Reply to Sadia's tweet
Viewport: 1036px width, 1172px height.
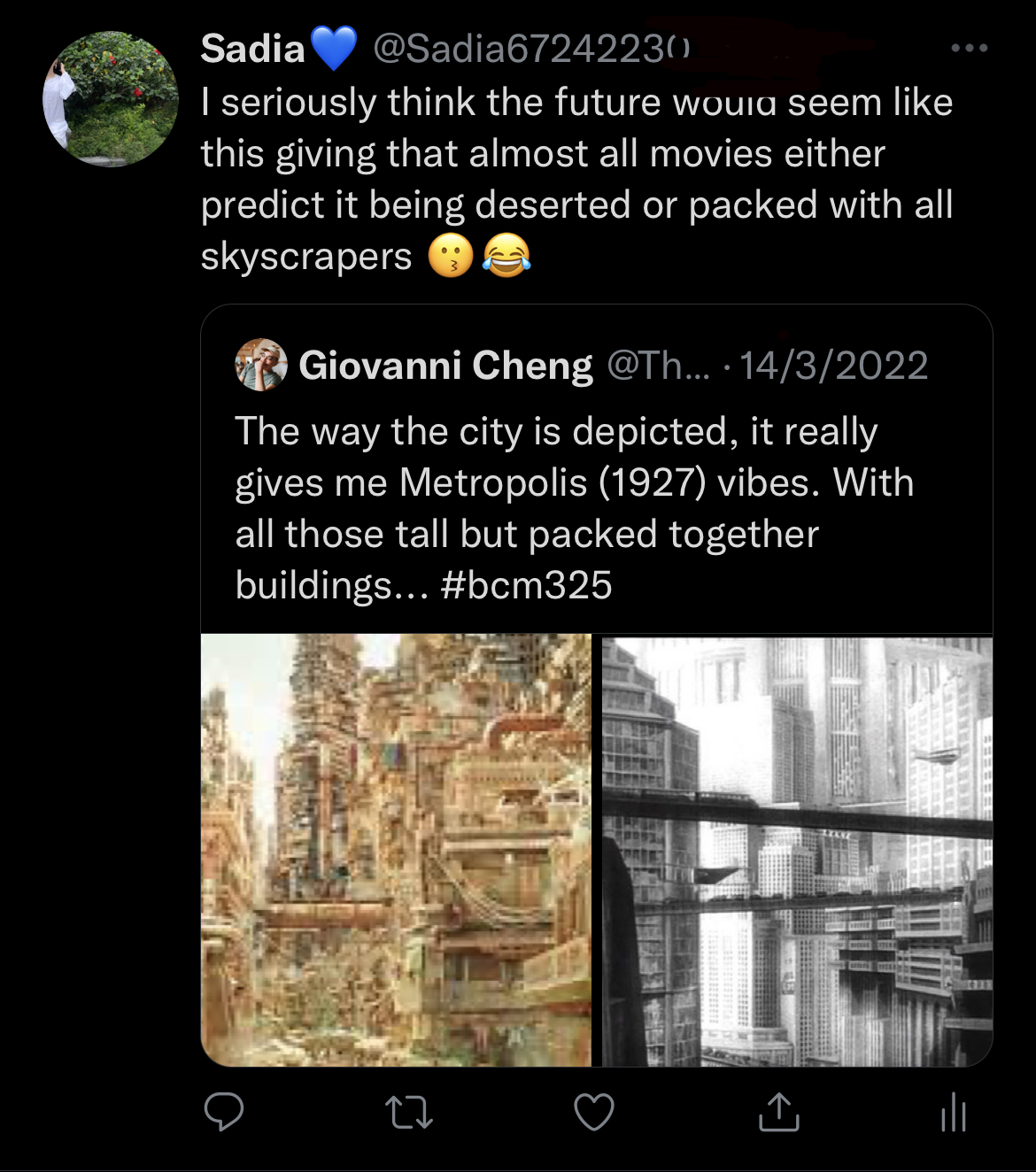[224, 1112]
